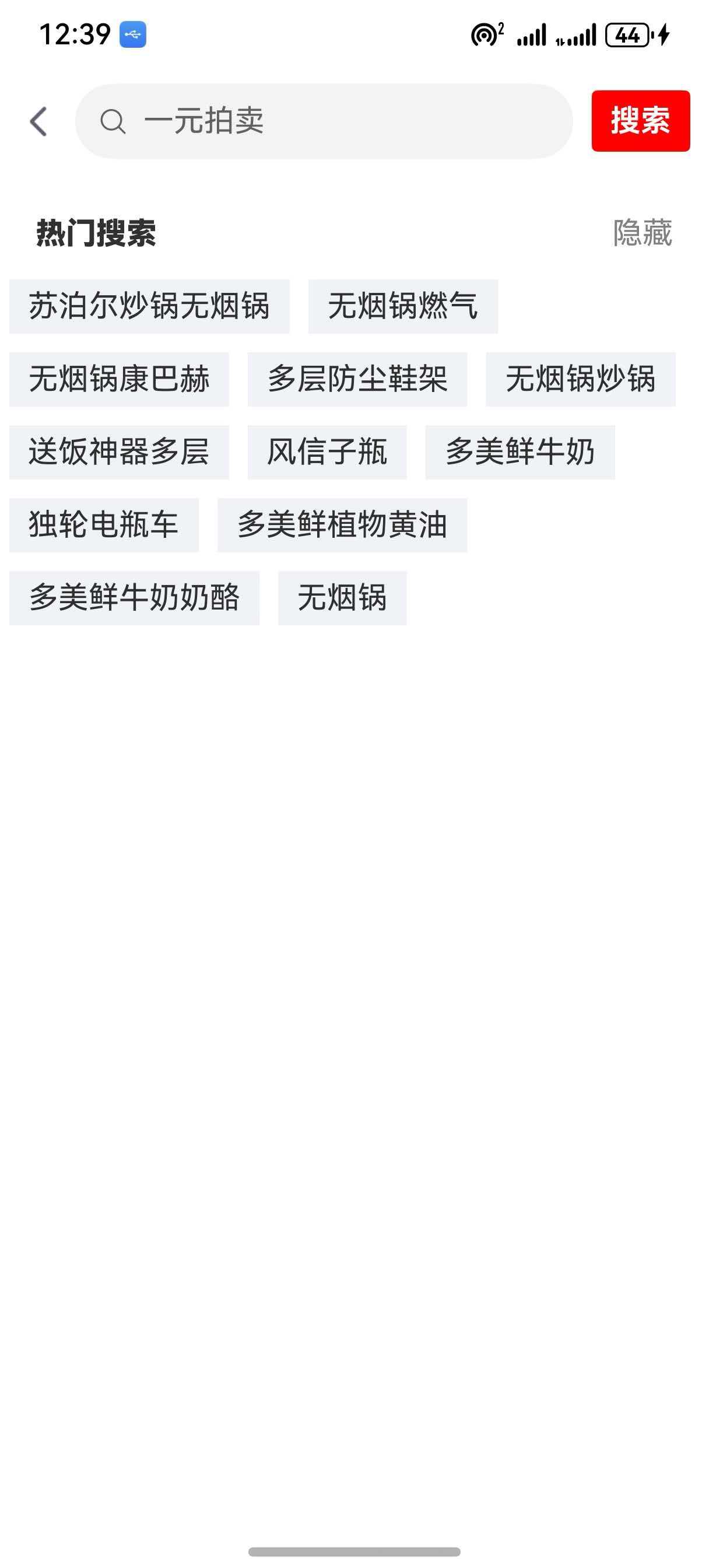
Task: Select the 独轮电瓶车 hot search term
Action: click(103, 524)
